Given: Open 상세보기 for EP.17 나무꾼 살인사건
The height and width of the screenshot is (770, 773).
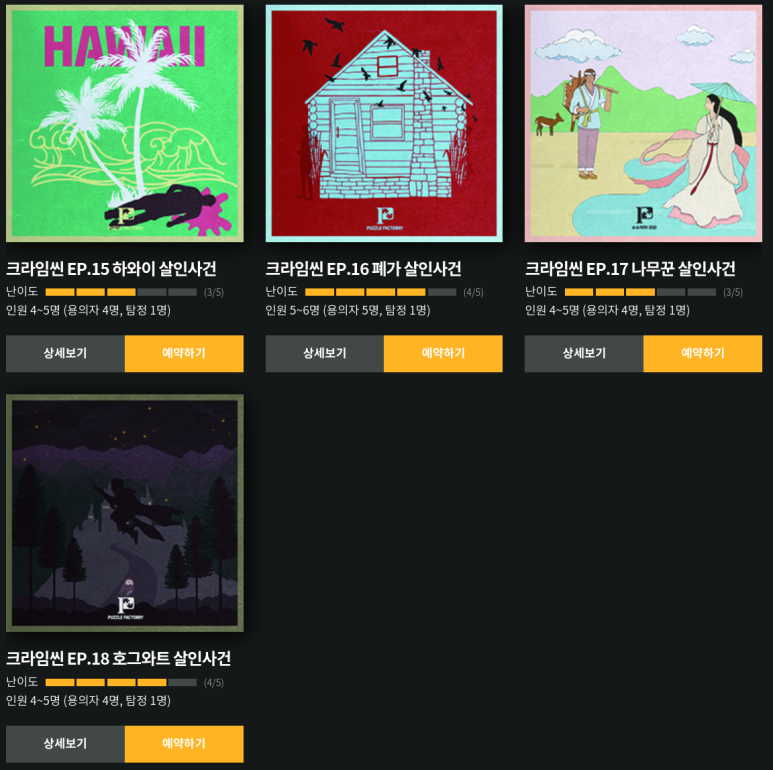Looking at the screenshot, I should 584,353.
